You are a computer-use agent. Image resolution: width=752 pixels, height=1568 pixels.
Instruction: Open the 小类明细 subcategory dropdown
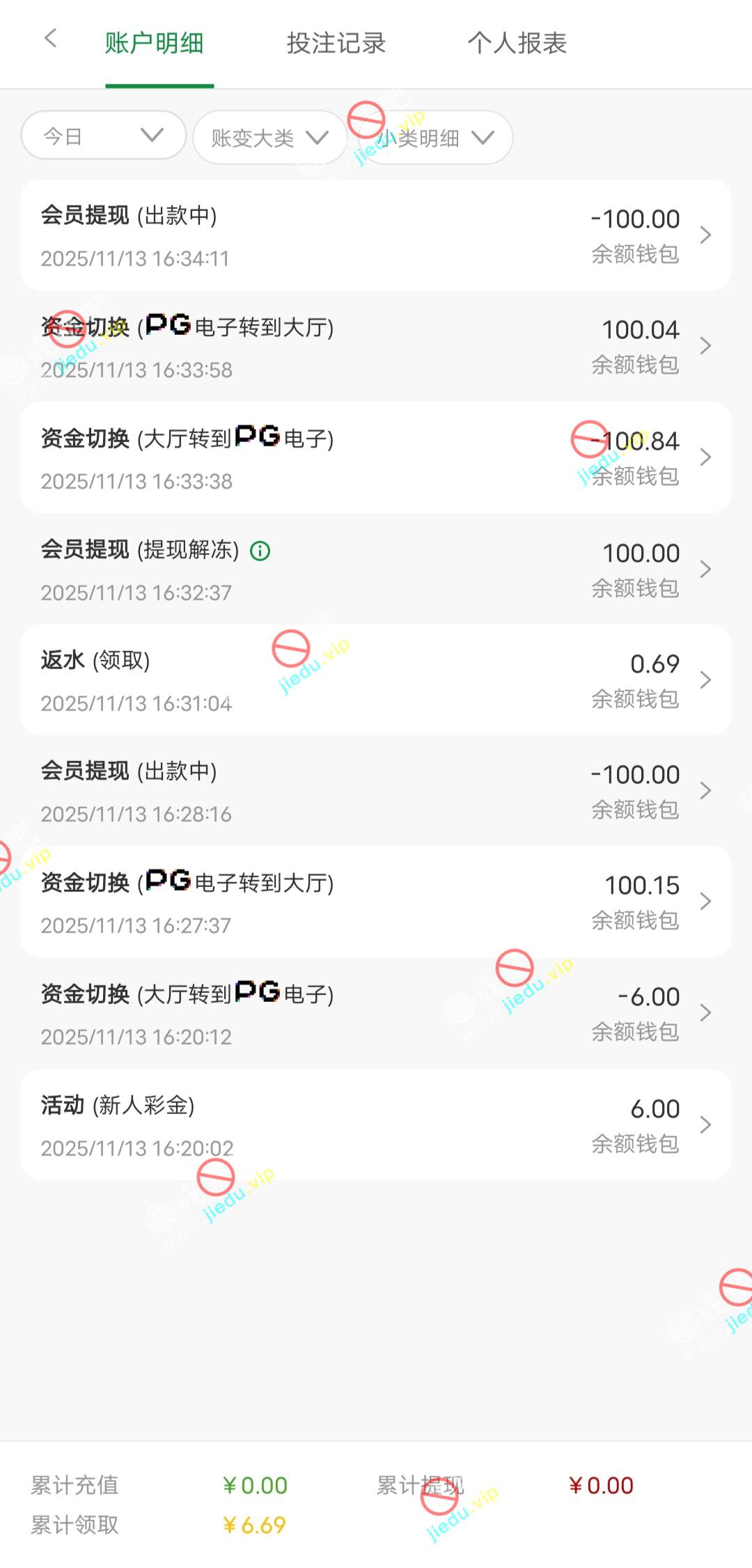click(436, 138)
